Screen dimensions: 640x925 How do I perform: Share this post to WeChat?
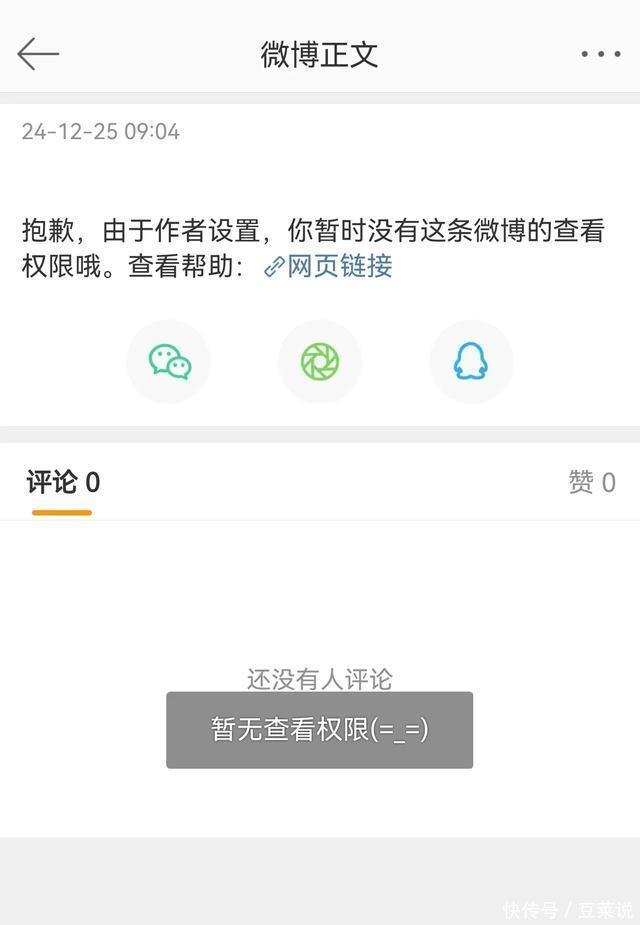click(169, 361)
